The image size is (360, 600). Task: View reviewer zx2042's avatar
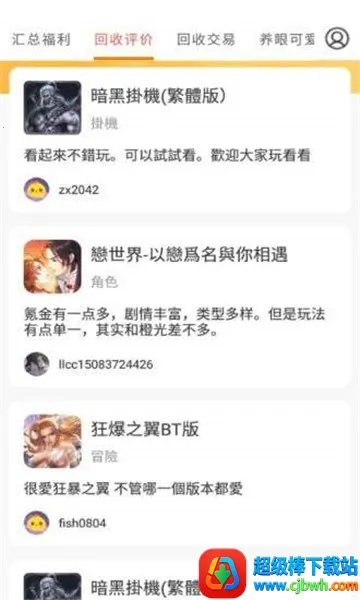[37, 189]
